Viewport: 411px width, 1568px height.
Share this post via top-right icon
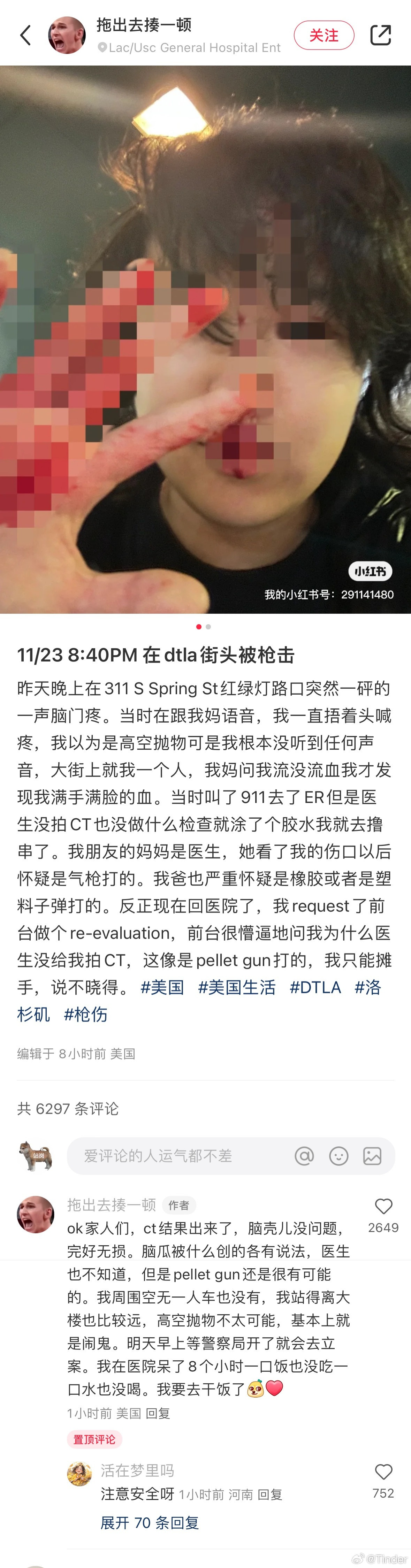[381, 35]
